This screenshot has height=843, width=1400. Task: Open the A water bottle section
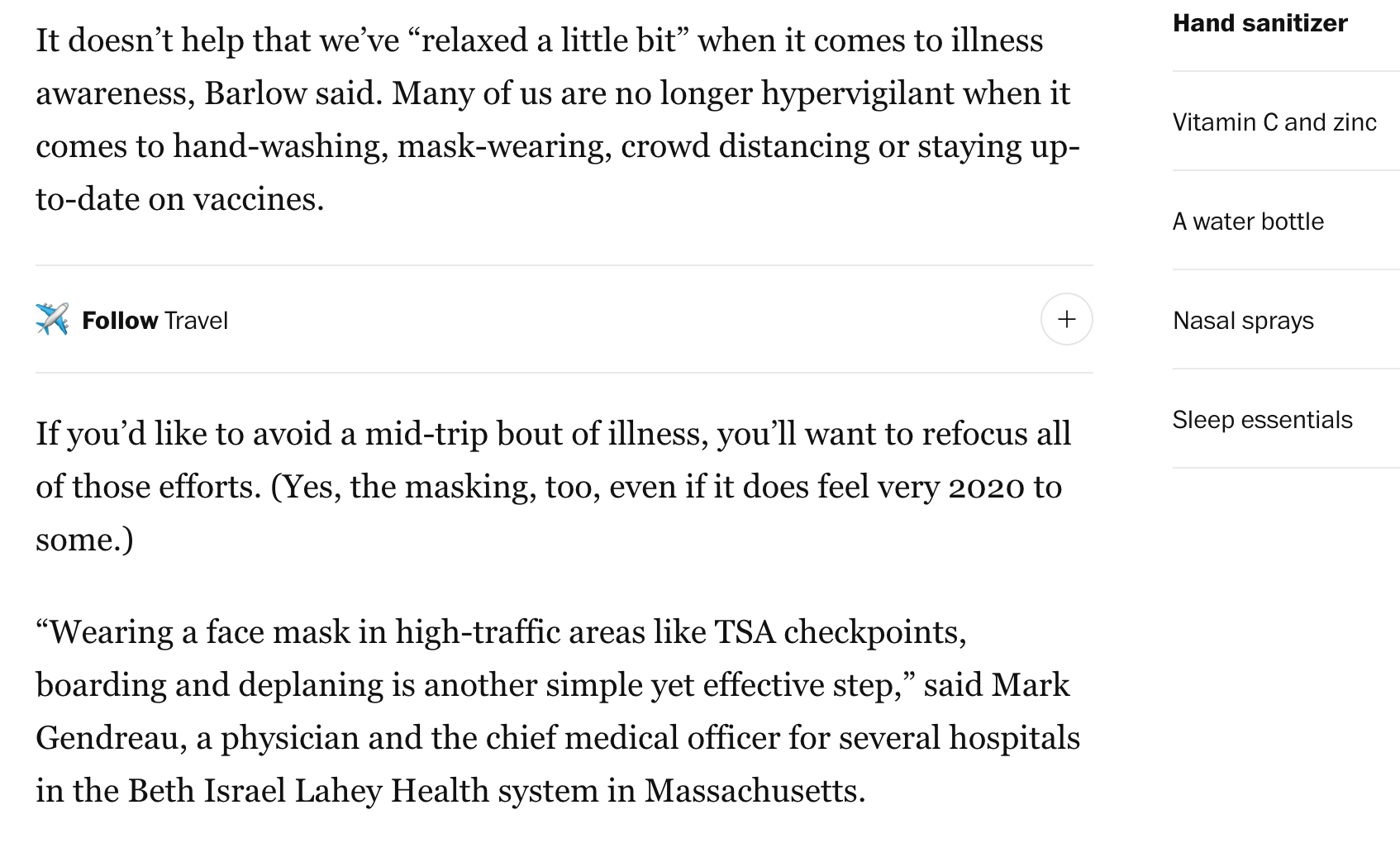(1247, 221)
